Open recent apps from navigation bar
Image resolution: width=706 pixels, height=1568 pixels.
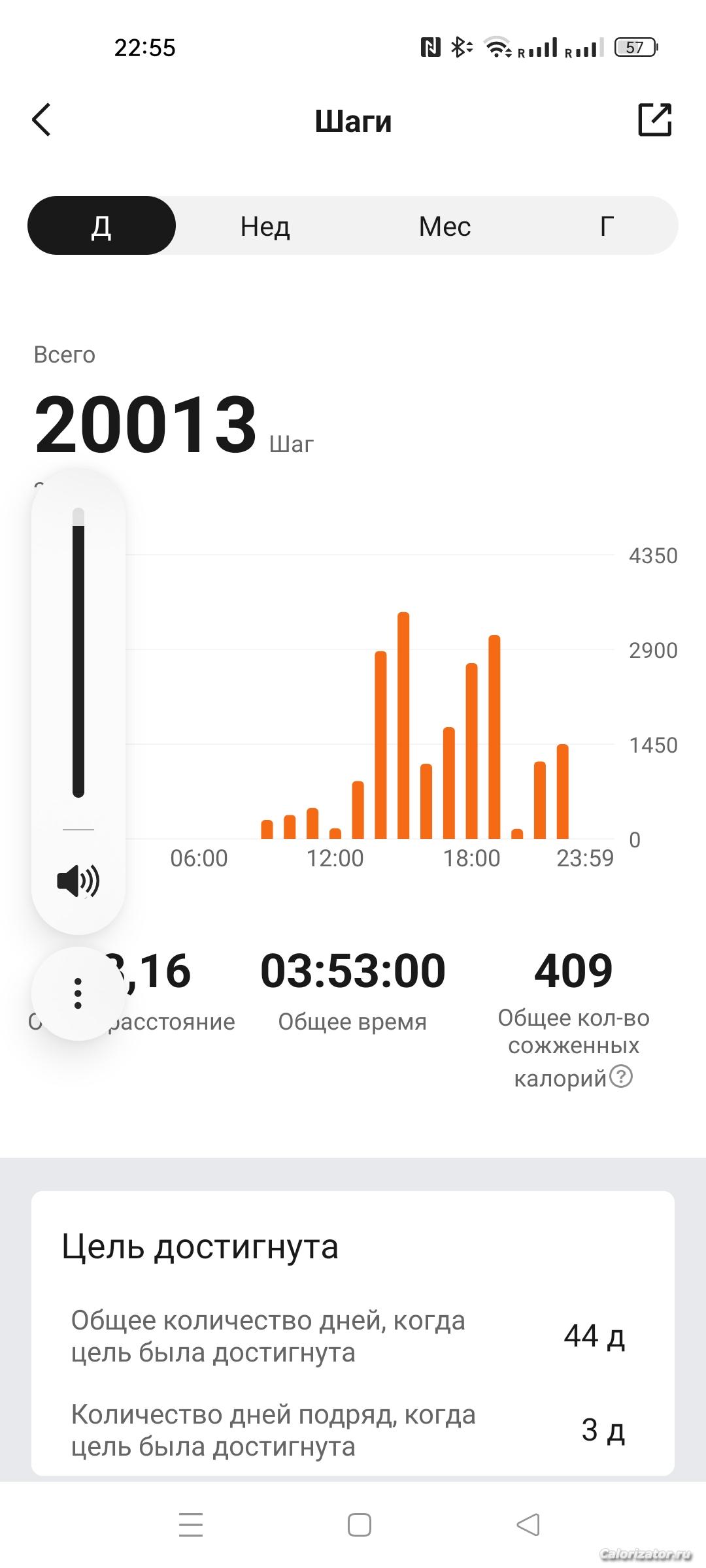tap(191, 1525)
